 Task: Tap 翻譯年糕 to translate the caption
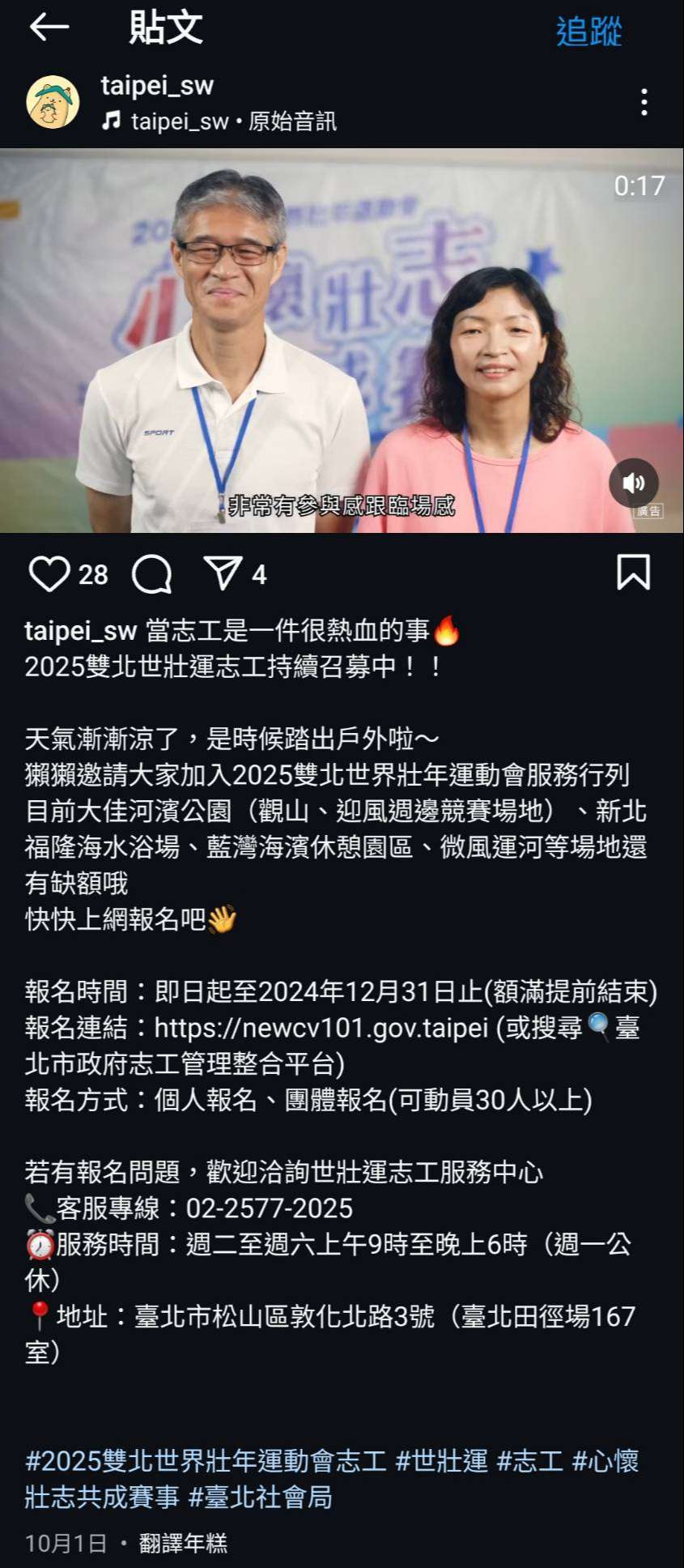(x=183, y=1543)
